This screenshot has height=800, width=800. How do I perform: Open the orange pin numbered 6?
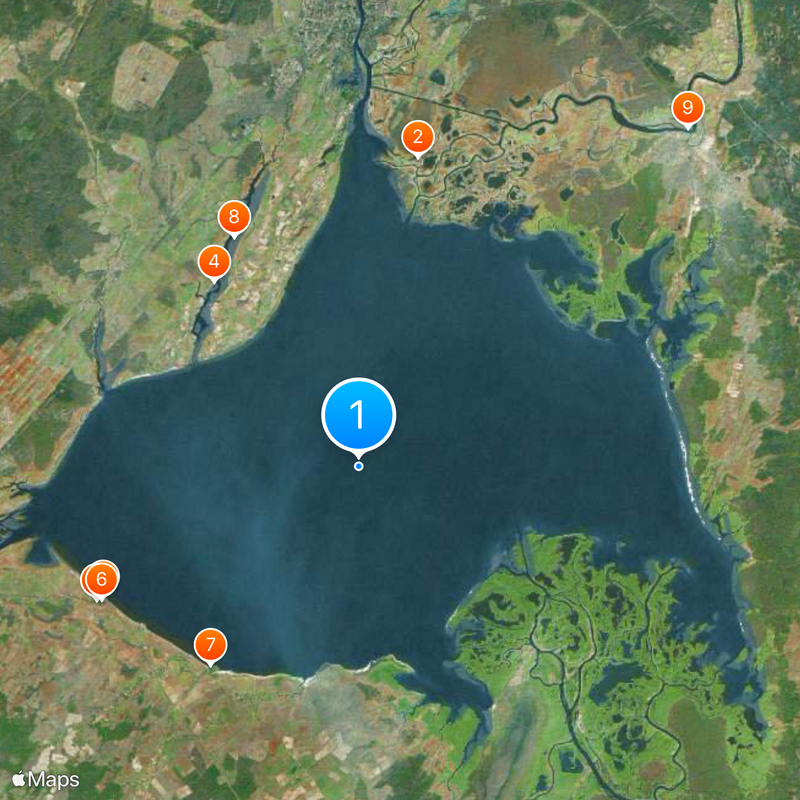click(x=100, y=578)
